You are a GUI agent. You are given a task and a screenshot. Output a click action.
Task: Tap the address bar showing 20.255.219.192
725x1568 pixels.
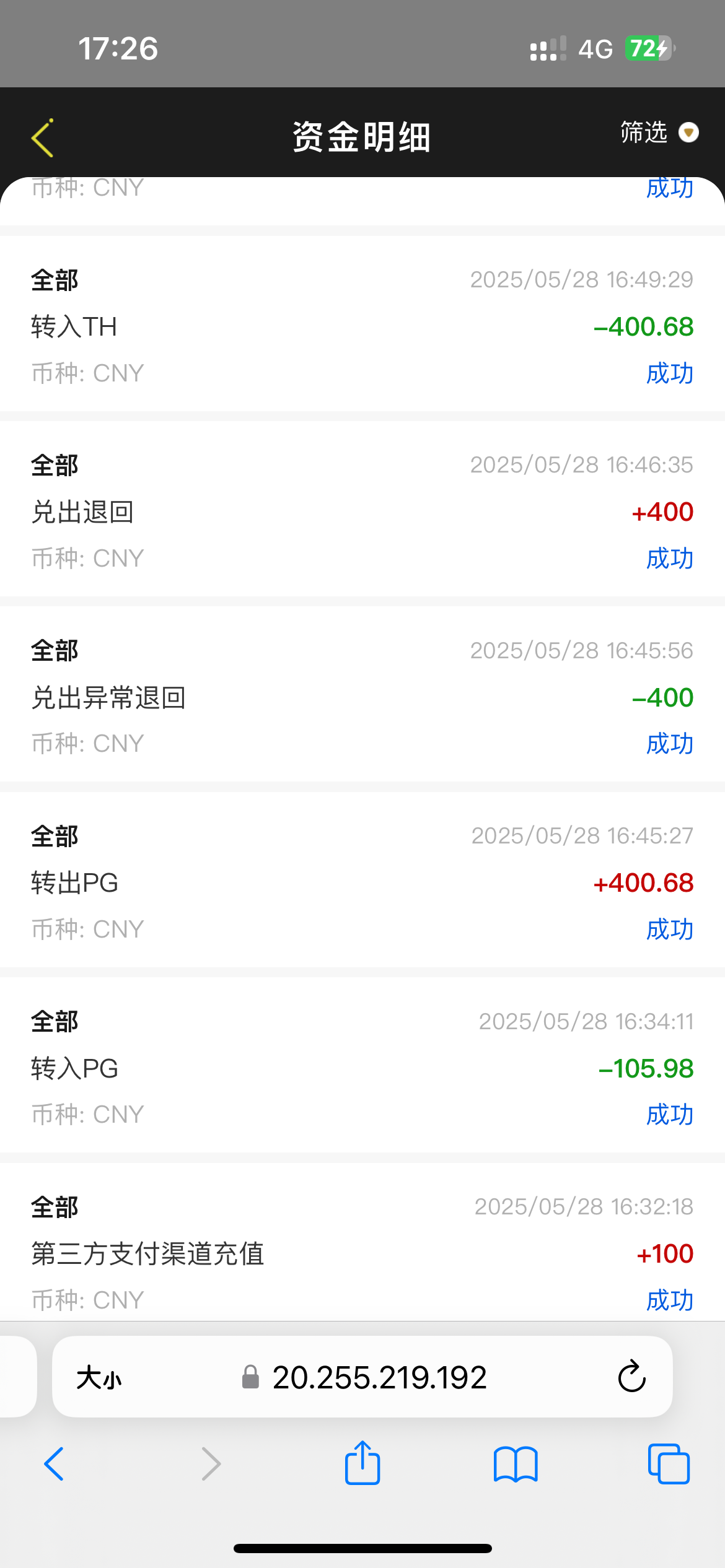(x=379, y=1378)
